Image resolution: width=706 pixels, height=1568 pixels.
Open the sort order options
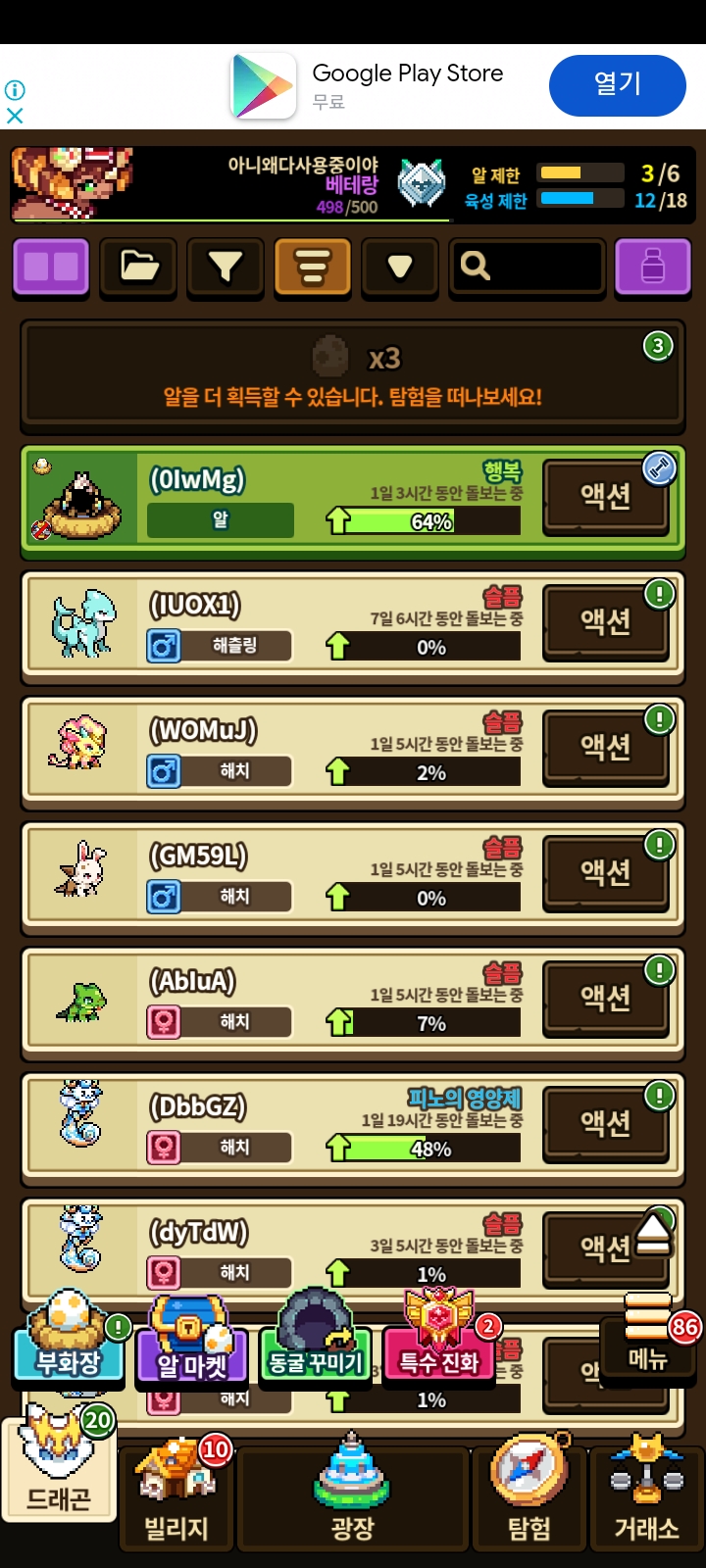point(312,267)
